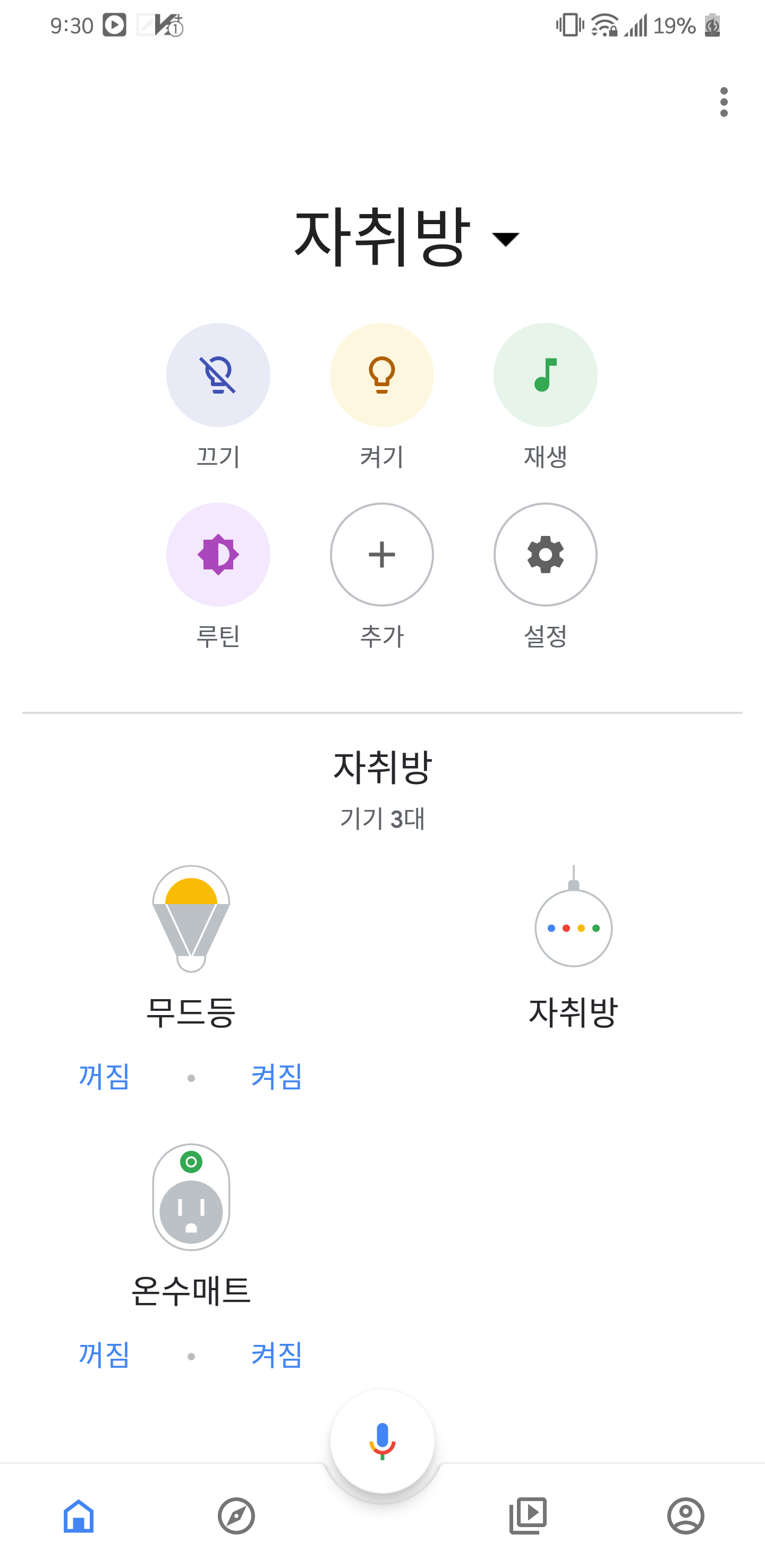Turn off 무드등 with 꺼짐

pyautogui.click(x=104, y=1077)
